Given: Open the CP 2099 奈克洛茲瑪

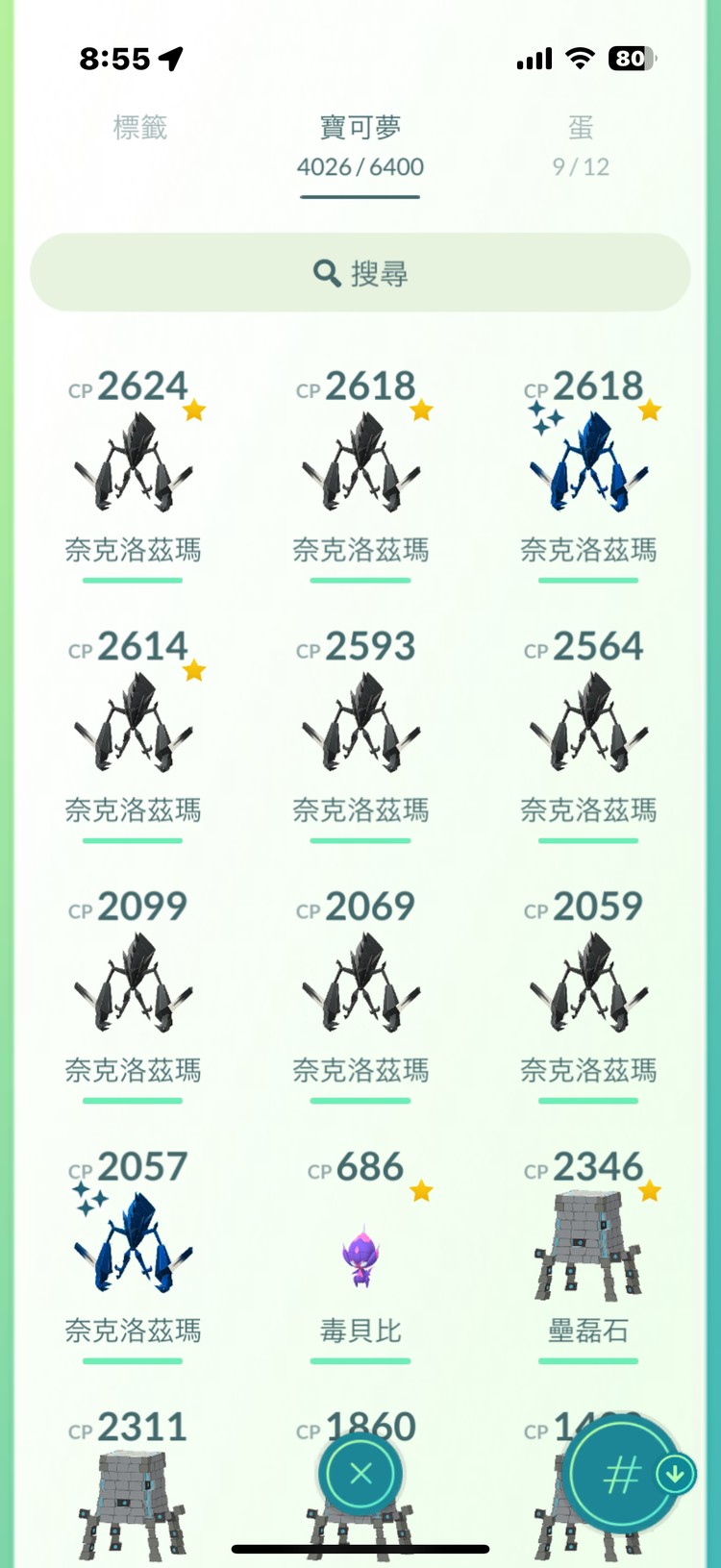Looking at the screenshot, I should [133, 983].
